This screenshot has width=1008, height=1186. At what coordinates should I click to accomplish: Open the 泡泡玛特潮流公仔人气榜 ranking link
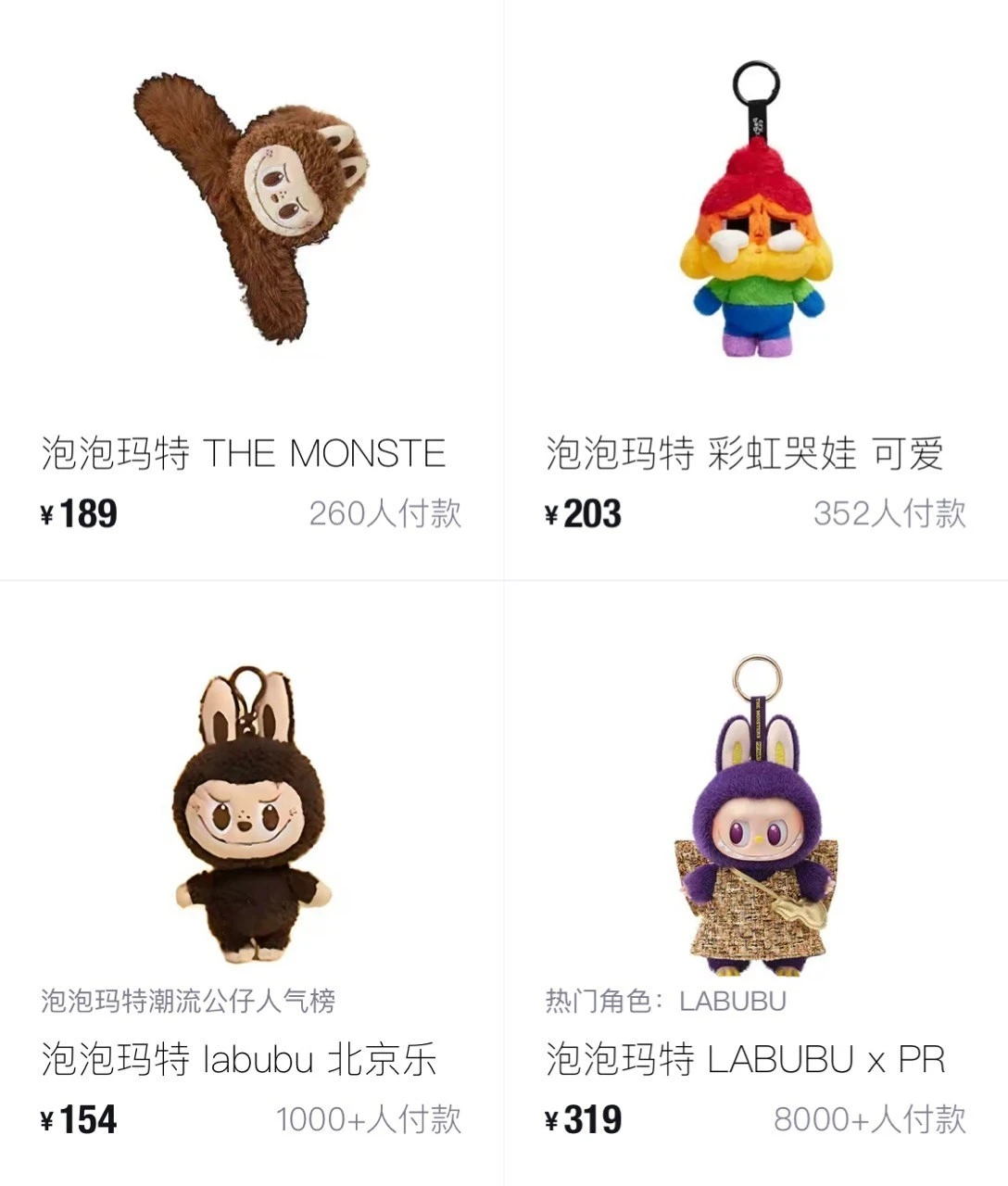[188, 1001]
